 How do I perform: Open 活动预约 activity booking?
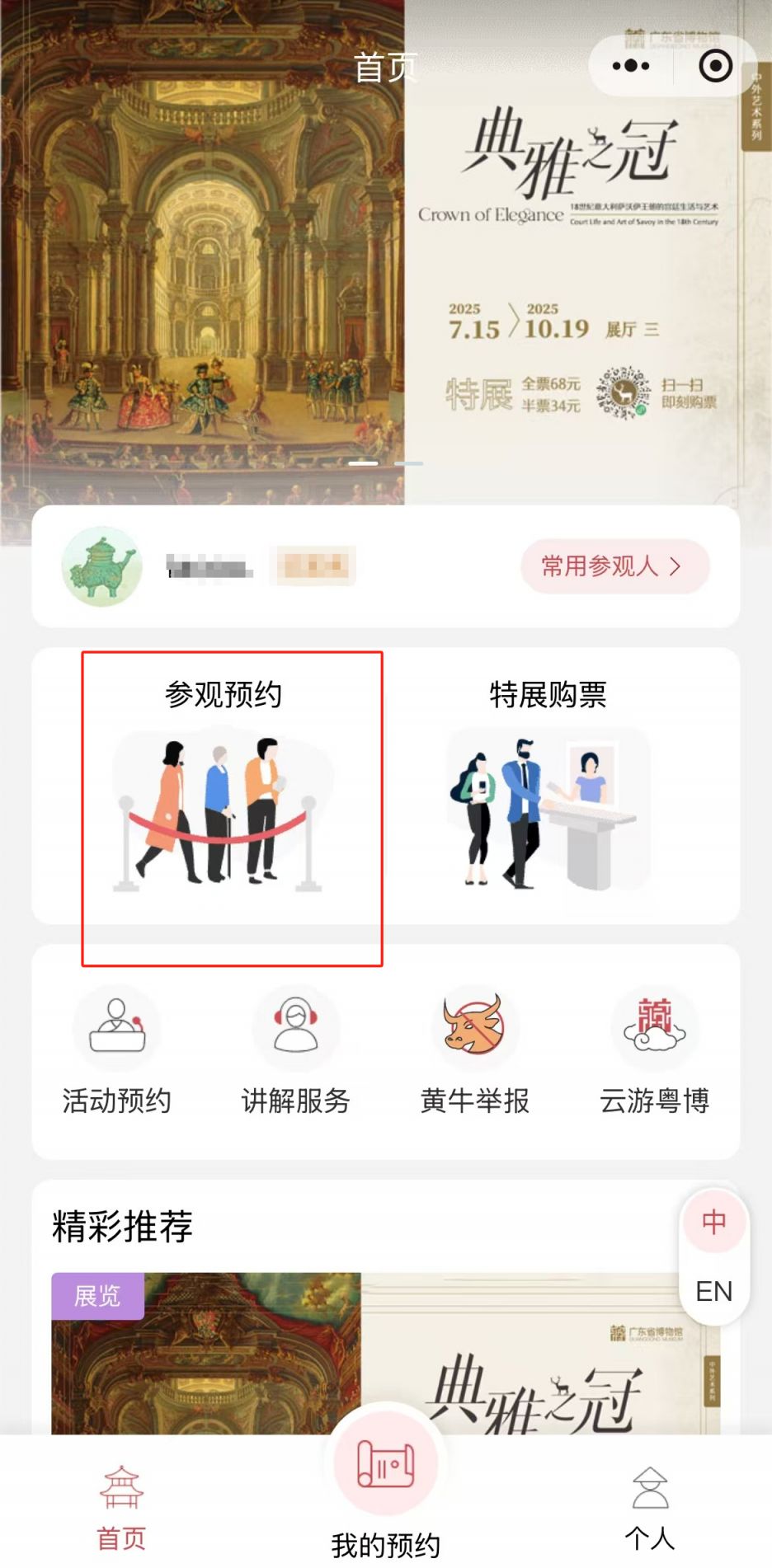tap(117, 1051)
